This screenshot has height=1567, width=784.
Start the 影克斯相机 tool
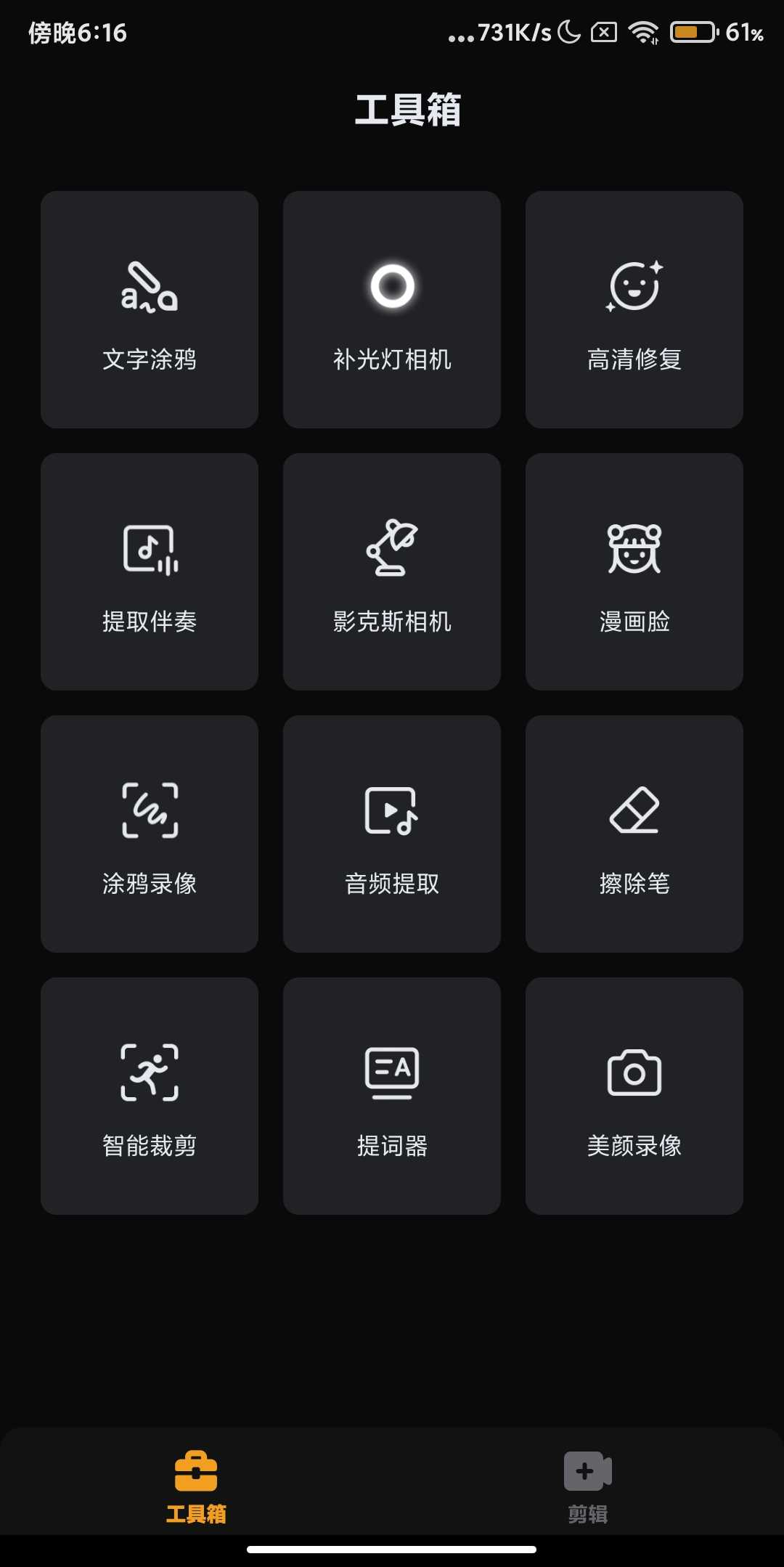pos(392,572)
